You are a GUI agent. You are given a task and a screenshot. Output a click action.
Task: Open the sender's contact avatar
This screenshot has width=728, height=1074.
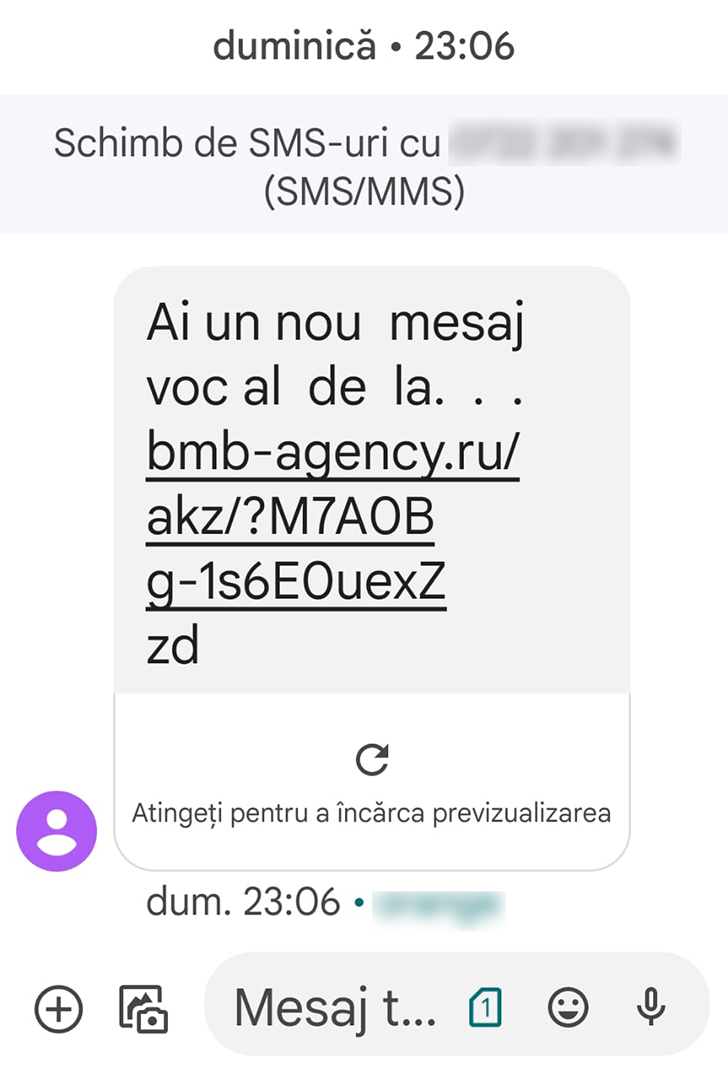coord(57,831)
